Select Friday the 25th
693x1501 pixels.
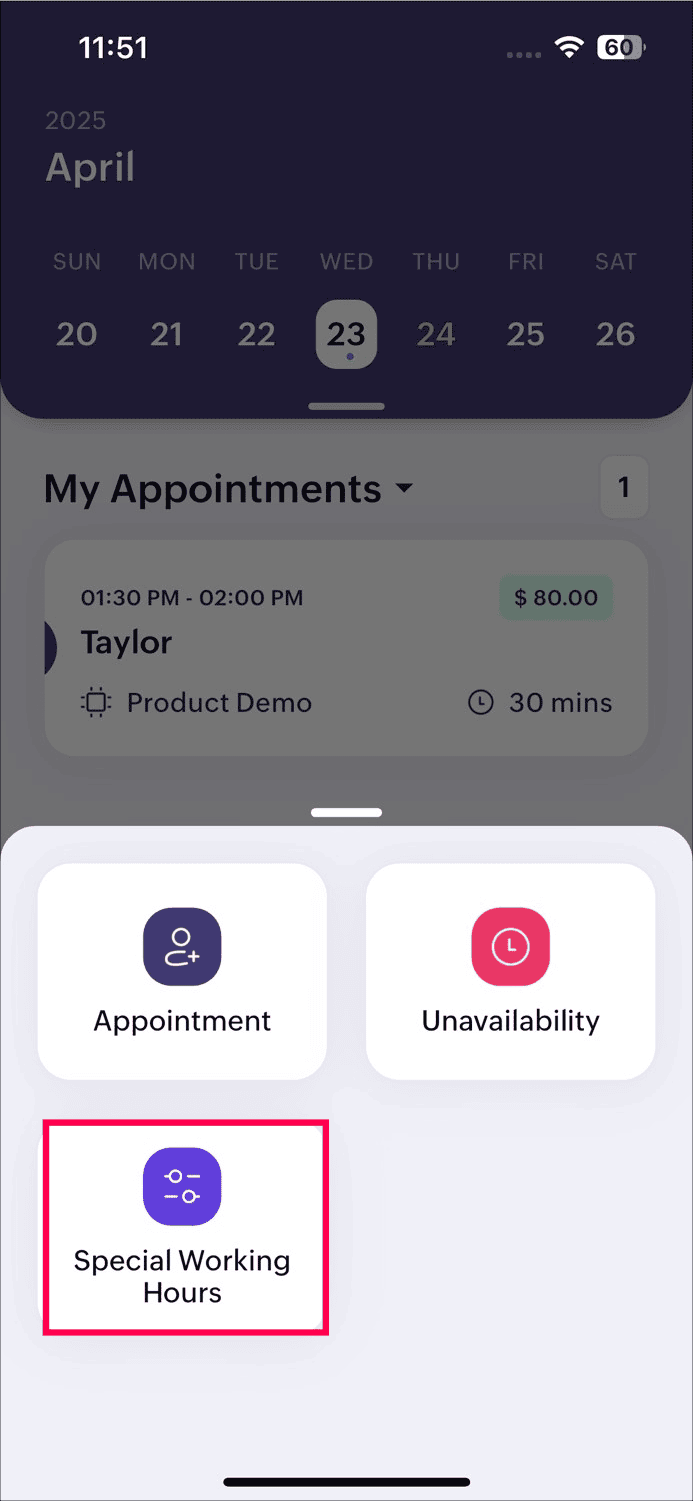pos(526,334)
